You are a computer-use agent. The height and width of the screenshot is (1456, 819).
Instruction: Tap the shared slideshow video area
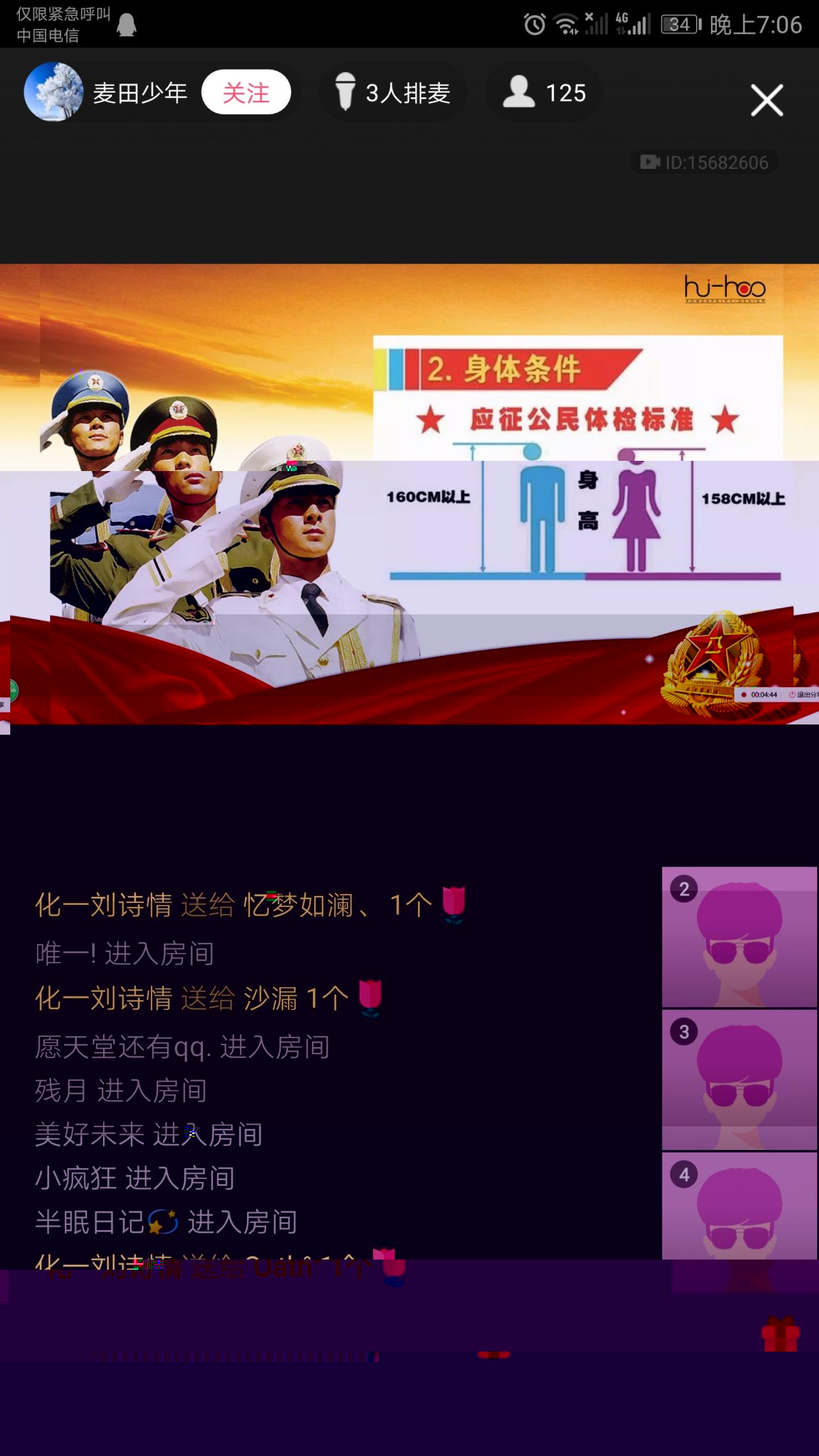tap(409, 494)
